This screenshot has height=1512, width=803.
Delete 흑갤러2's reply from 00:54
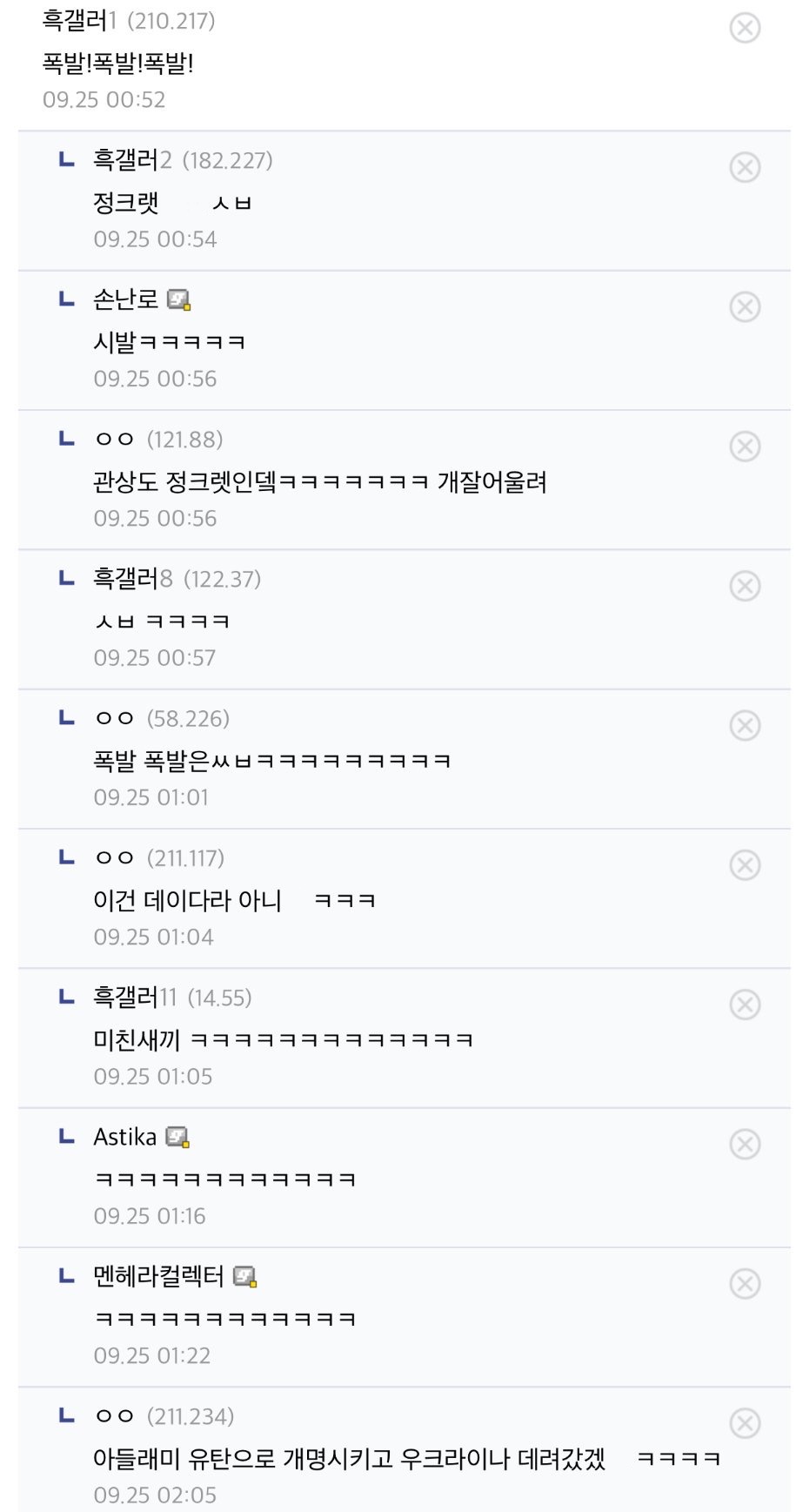point(745,167)
